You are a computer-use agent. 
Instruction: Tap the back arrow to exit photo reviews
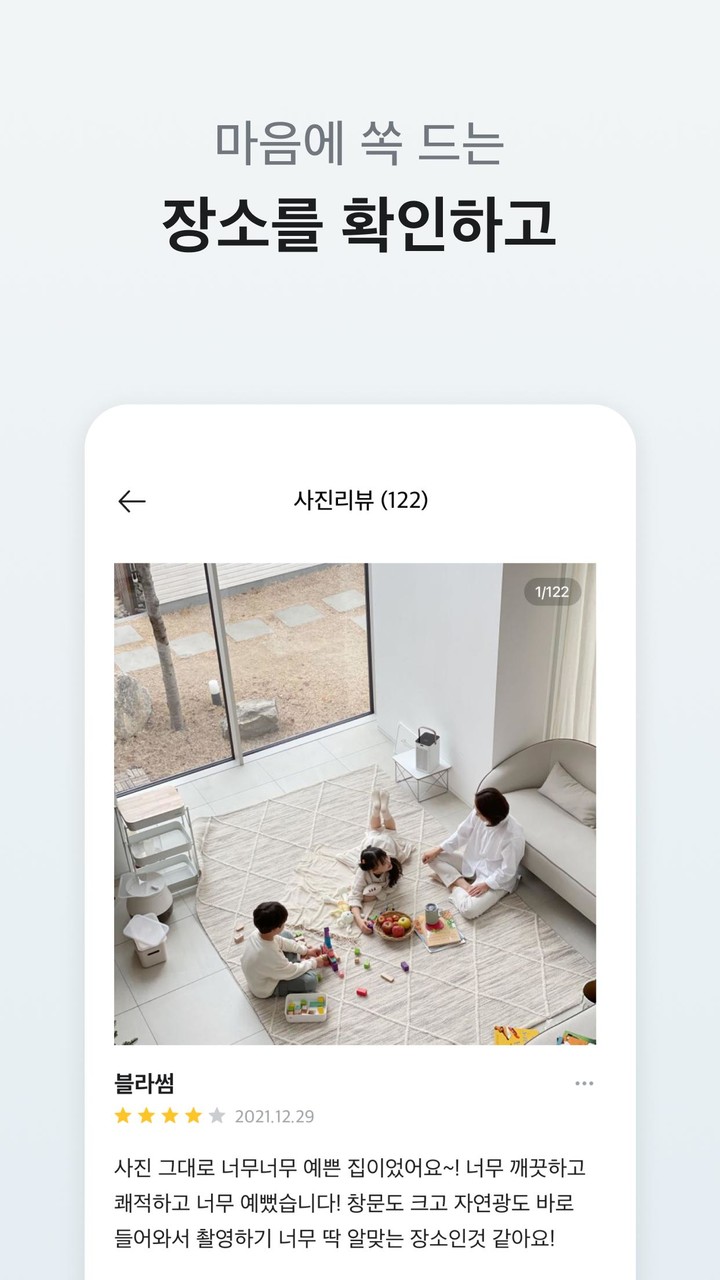(x=130, y=499)
